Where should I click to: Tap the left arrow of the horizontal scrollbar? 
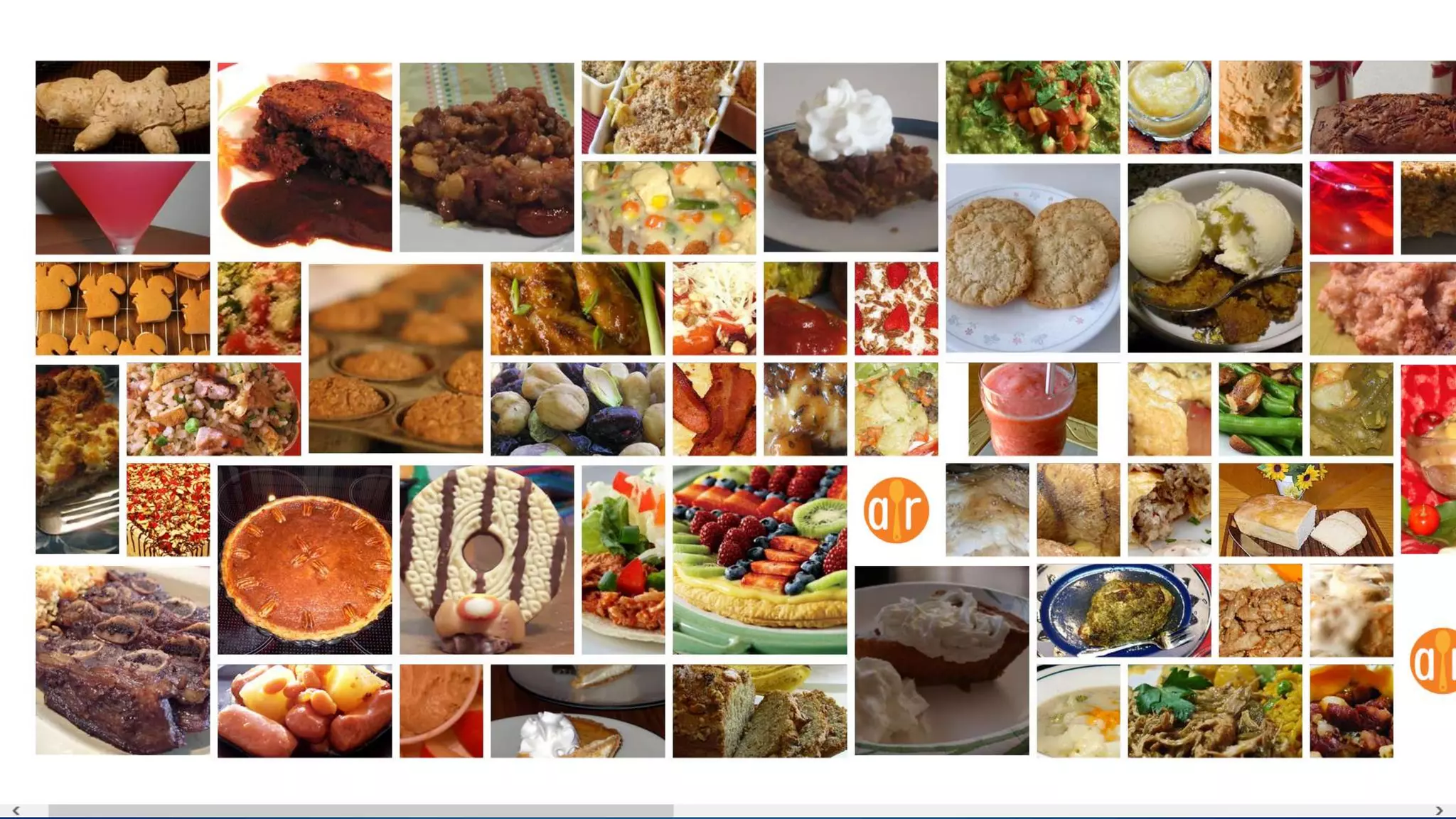[16, 810]
